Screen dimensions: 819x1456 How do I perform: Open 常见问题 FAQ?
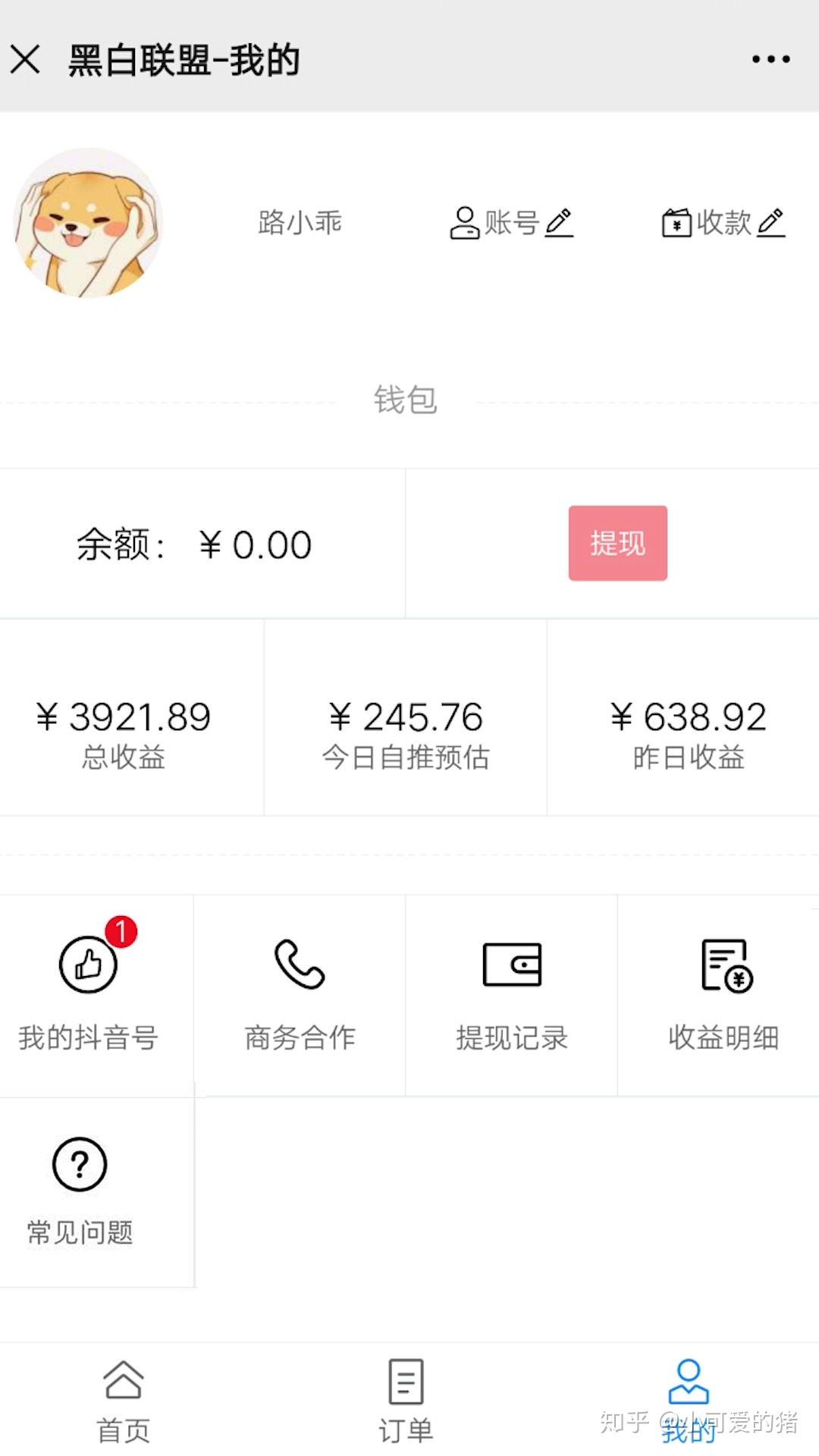(80, 1191)
